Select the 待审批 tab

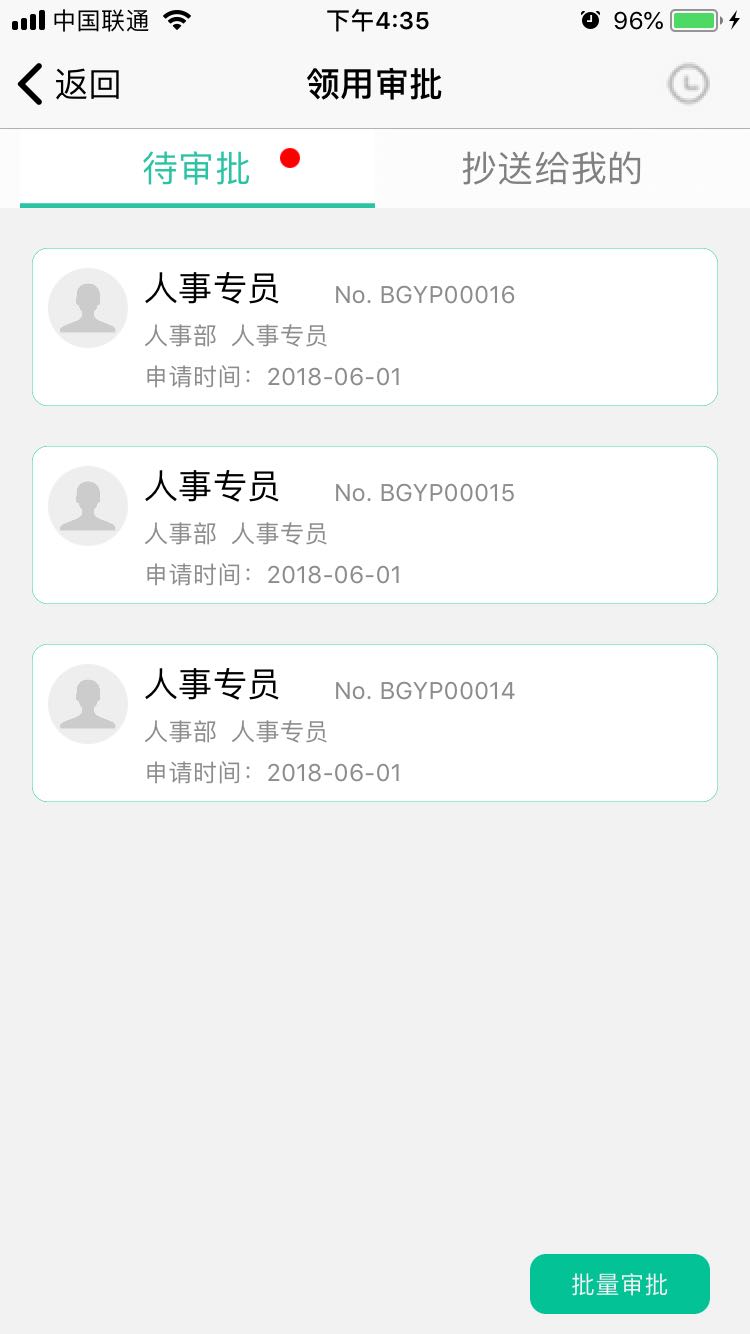pos(197,169)
